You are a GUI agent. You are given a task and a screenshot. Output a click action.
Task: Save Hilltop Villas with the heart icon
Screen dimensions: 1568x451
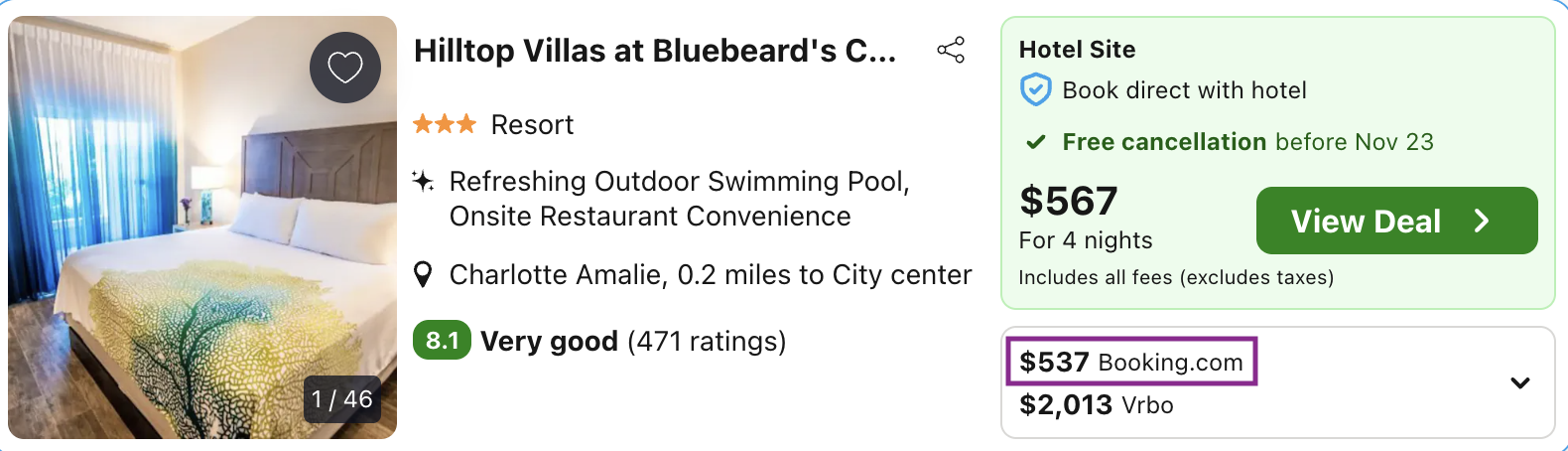tap(345, 68)
